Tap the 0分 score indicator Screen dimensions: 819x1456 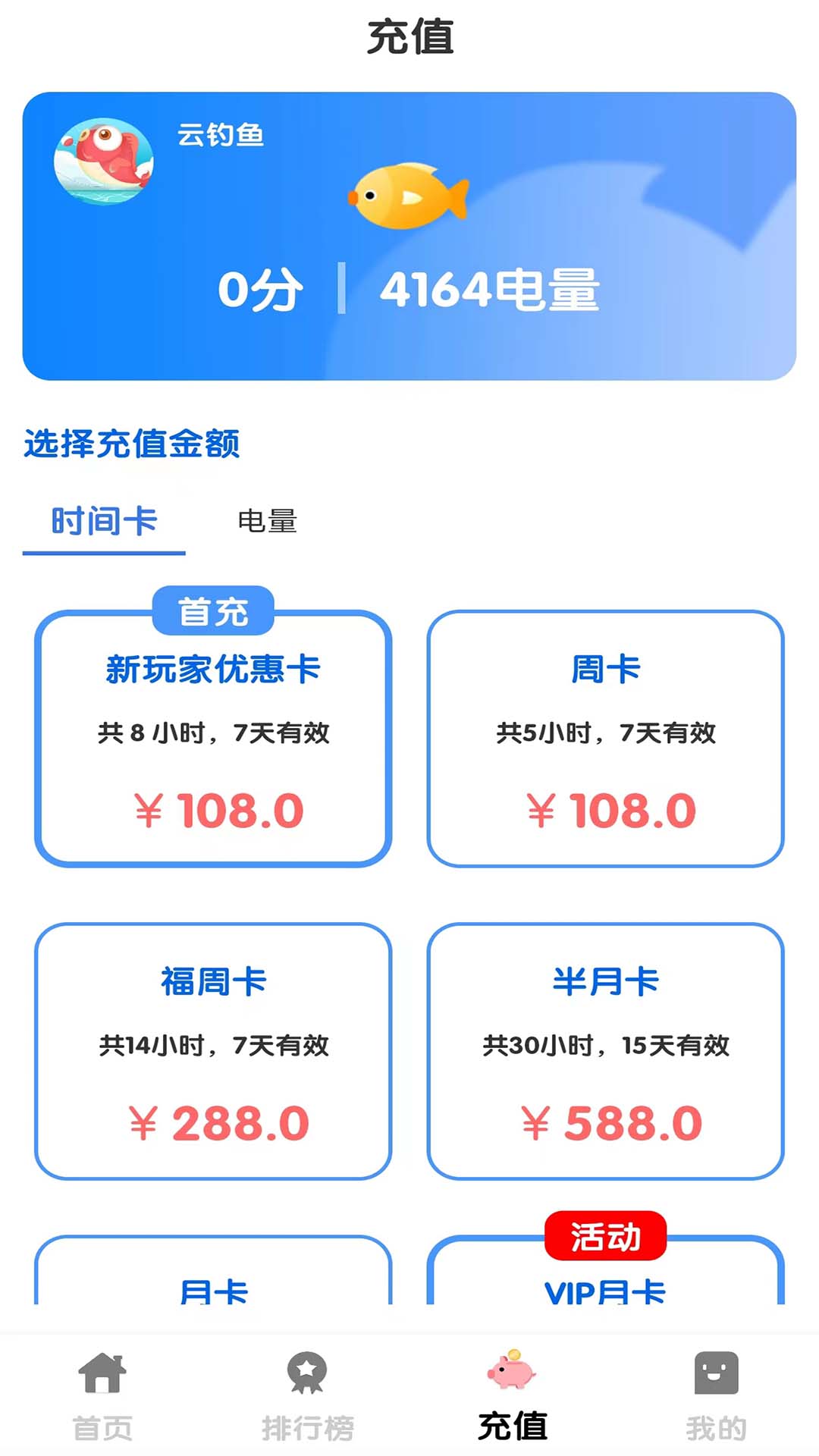point(261,290)
